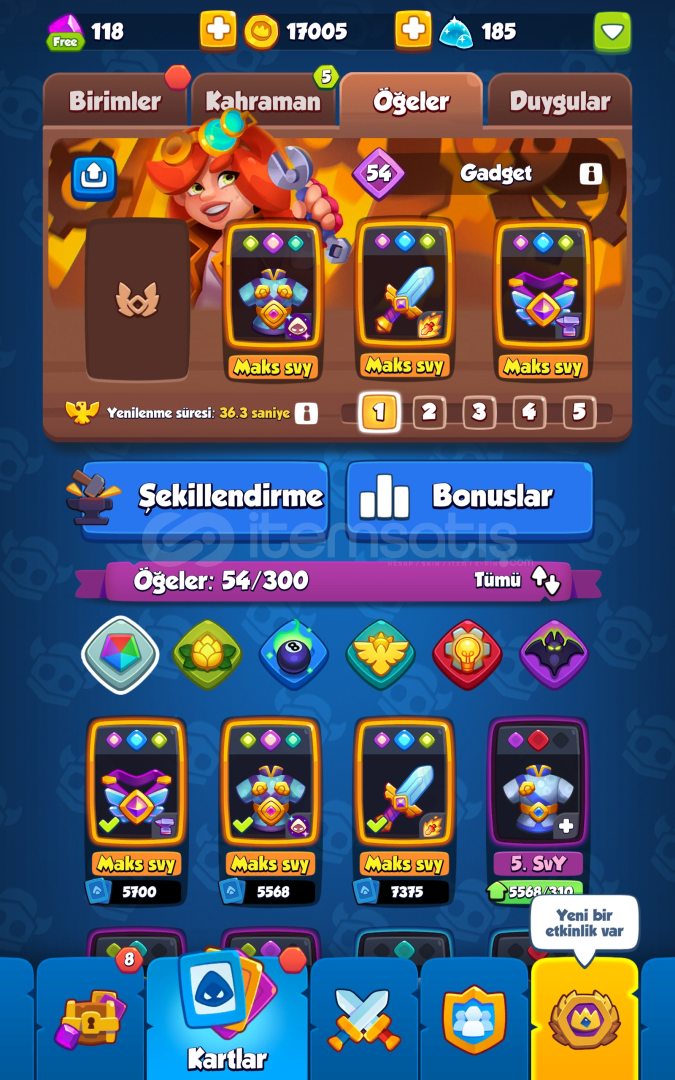Viewport: 675px width, 1080px height.
Task: Open the Bonuslar button
Action: [470, 499]
